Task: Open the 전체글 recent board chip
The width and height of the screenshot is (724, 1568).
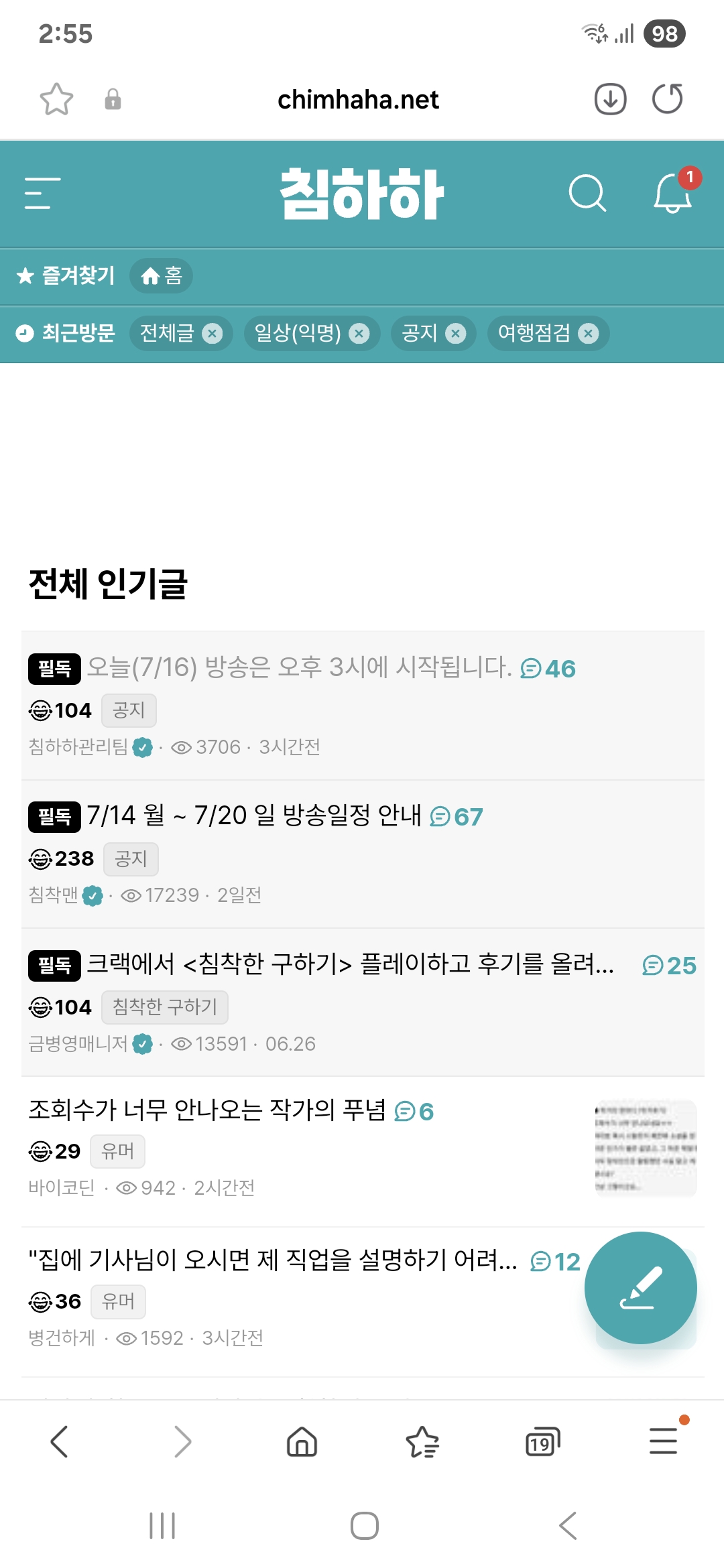Action: pyautogui.click(x=168, y=333)
